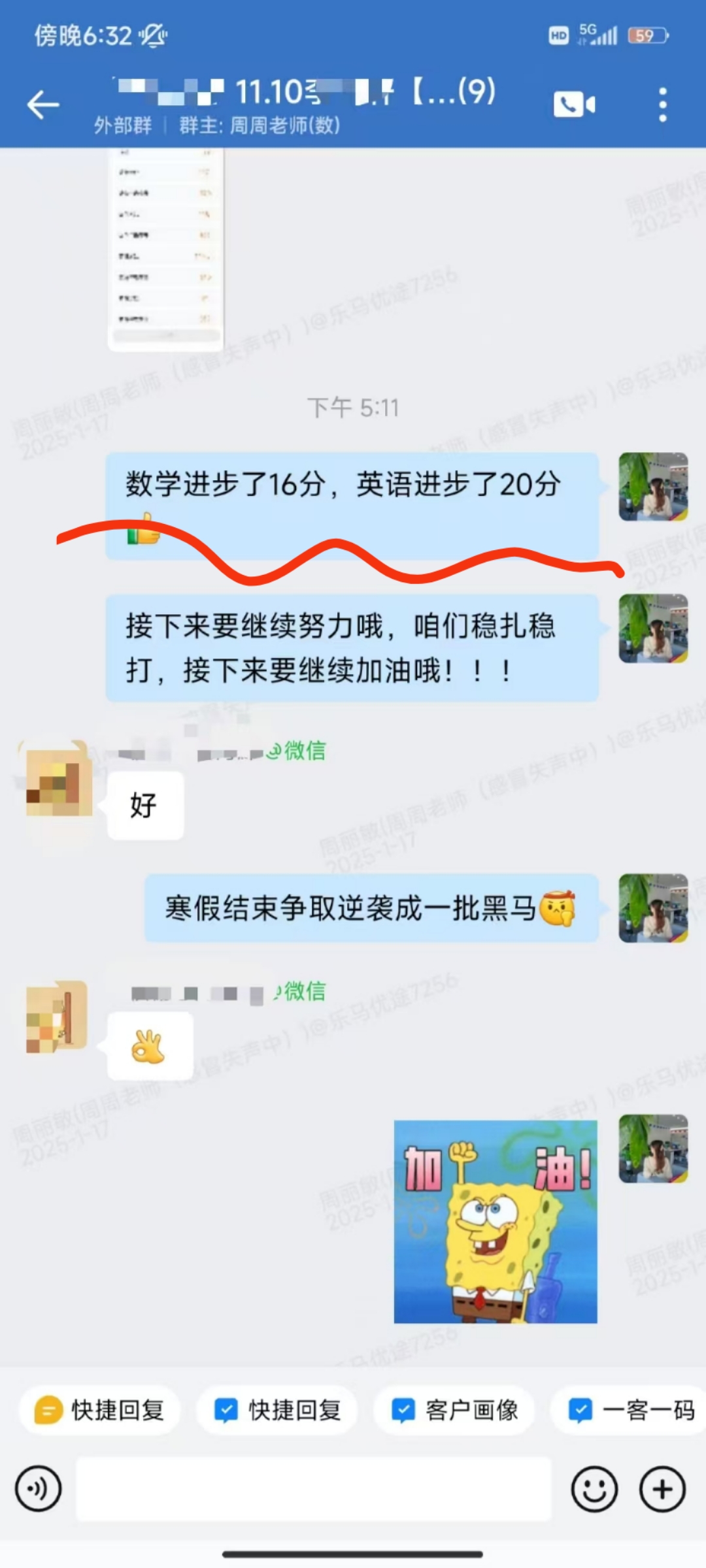The image size is (706, 1568).
Task: Open the 一客一码 chip
Action: [x=631, y=1410]
